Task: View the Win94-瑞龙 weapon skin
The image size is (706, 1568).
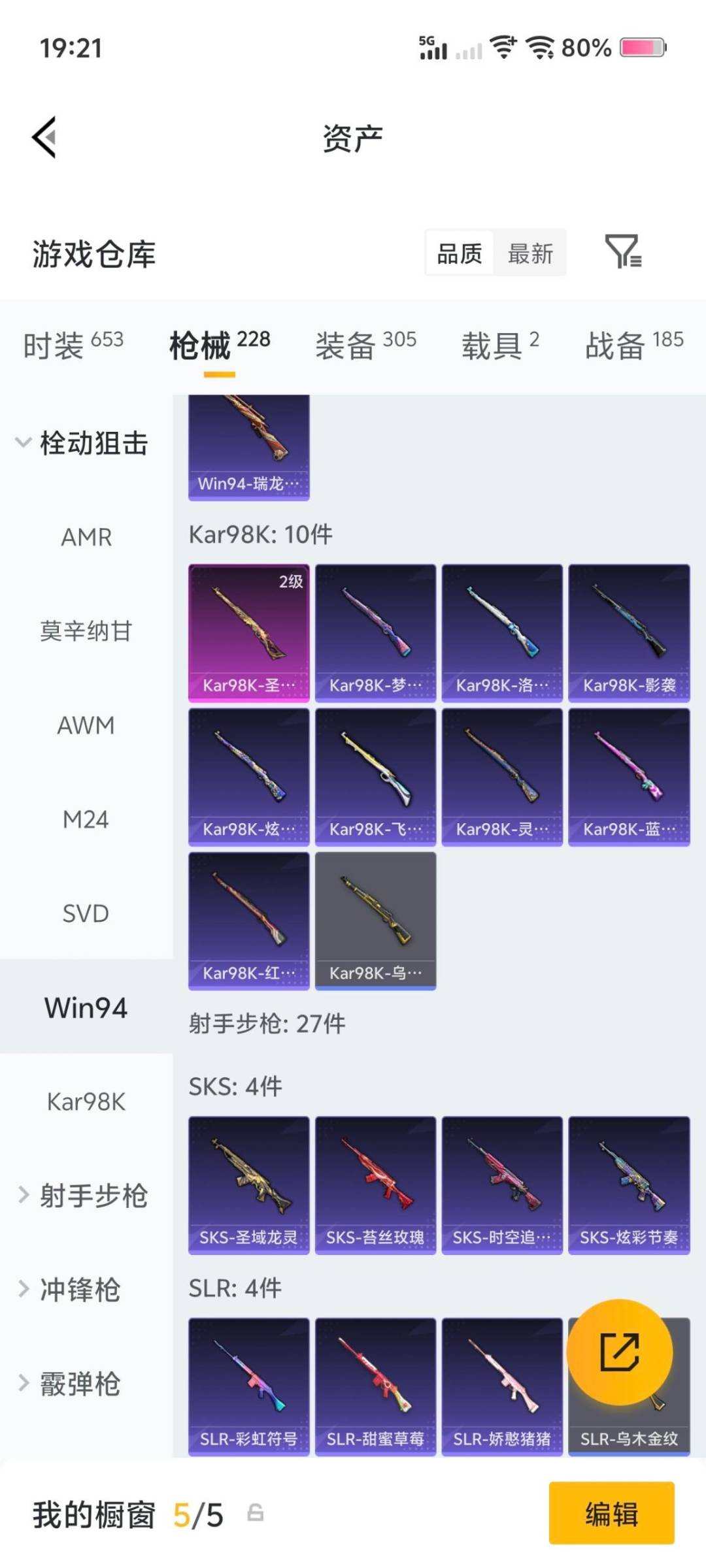Action: (x=248, y=444)
